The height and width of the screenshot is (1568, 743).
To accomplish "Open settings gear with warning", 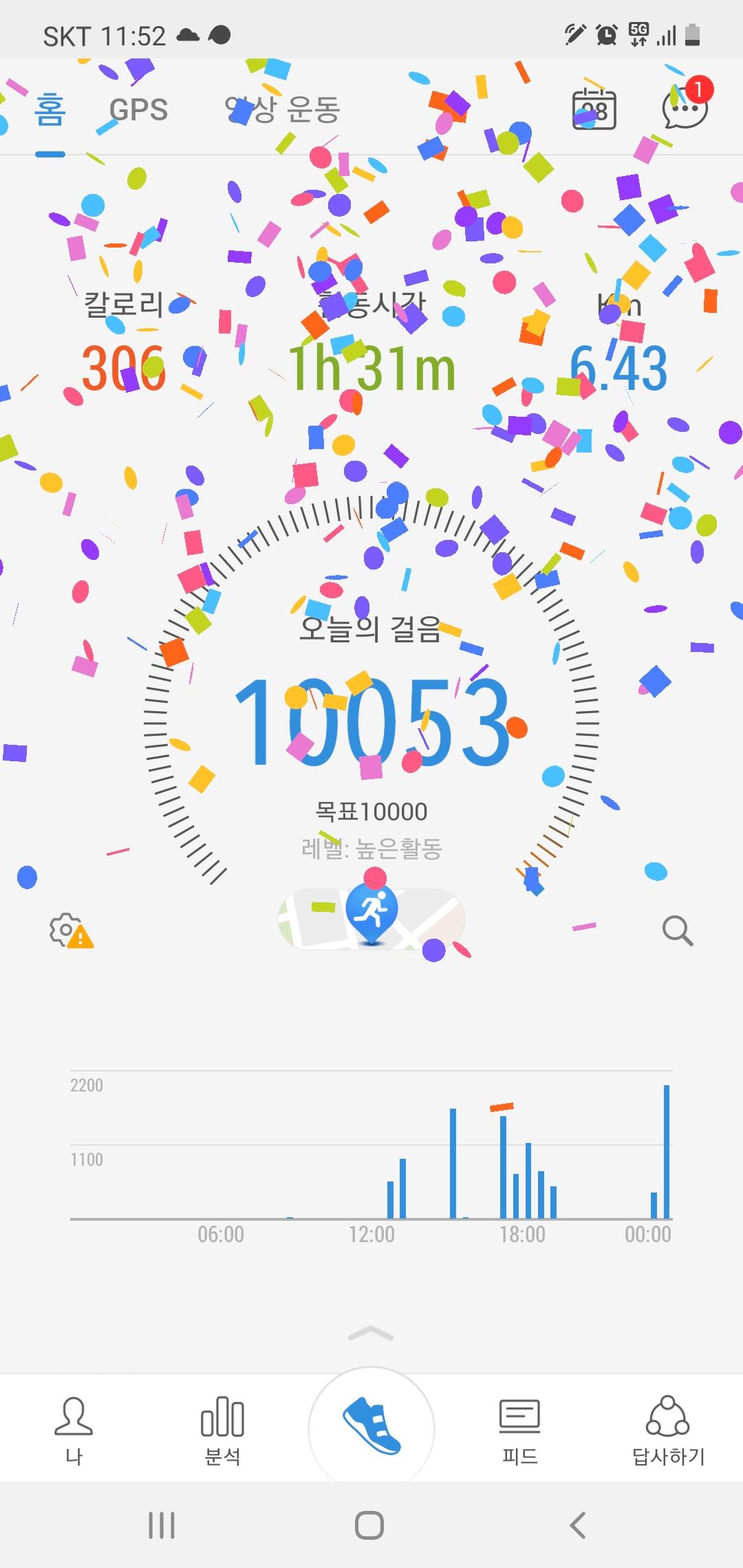I will [70, 930].
